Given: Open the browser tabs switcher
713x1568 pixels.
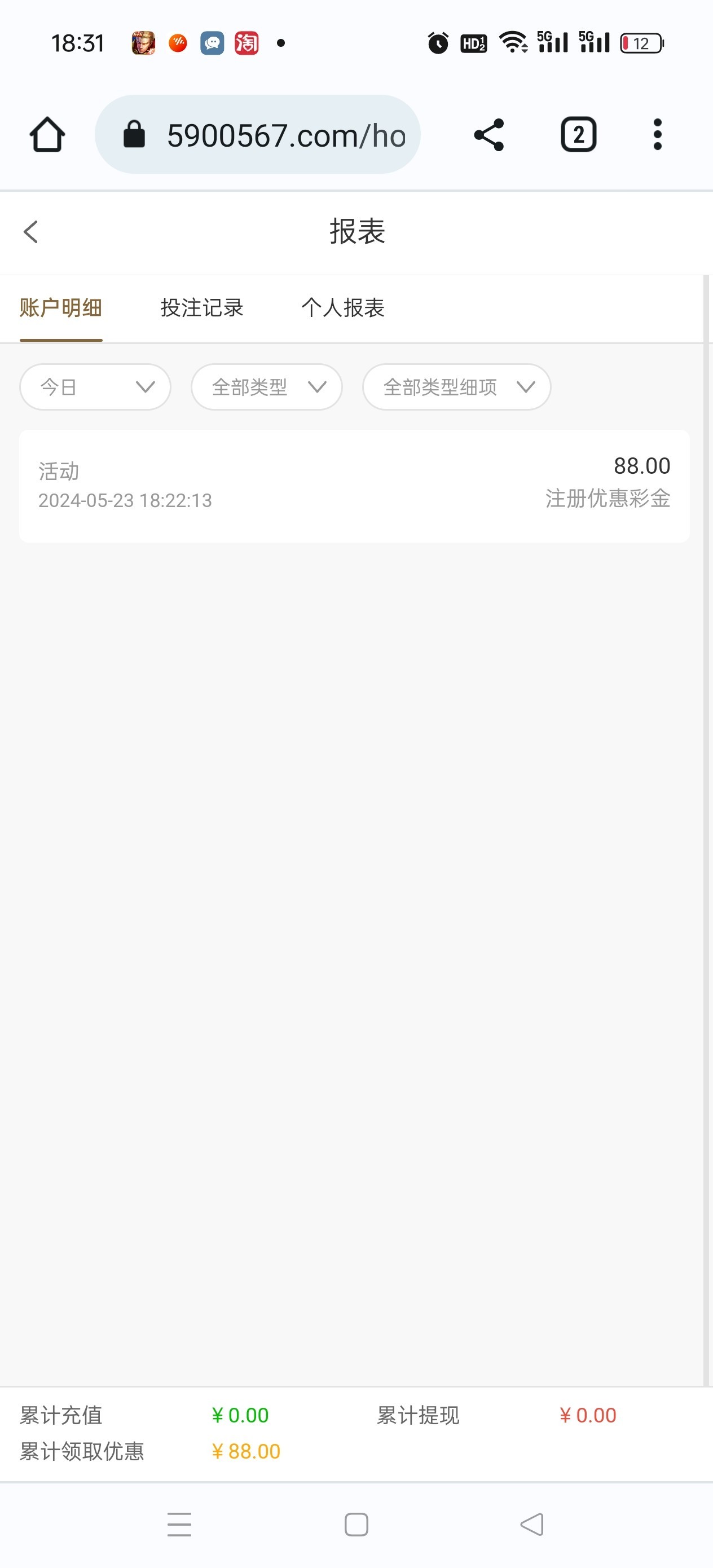Looking at the screenshot, I should 578,135.
